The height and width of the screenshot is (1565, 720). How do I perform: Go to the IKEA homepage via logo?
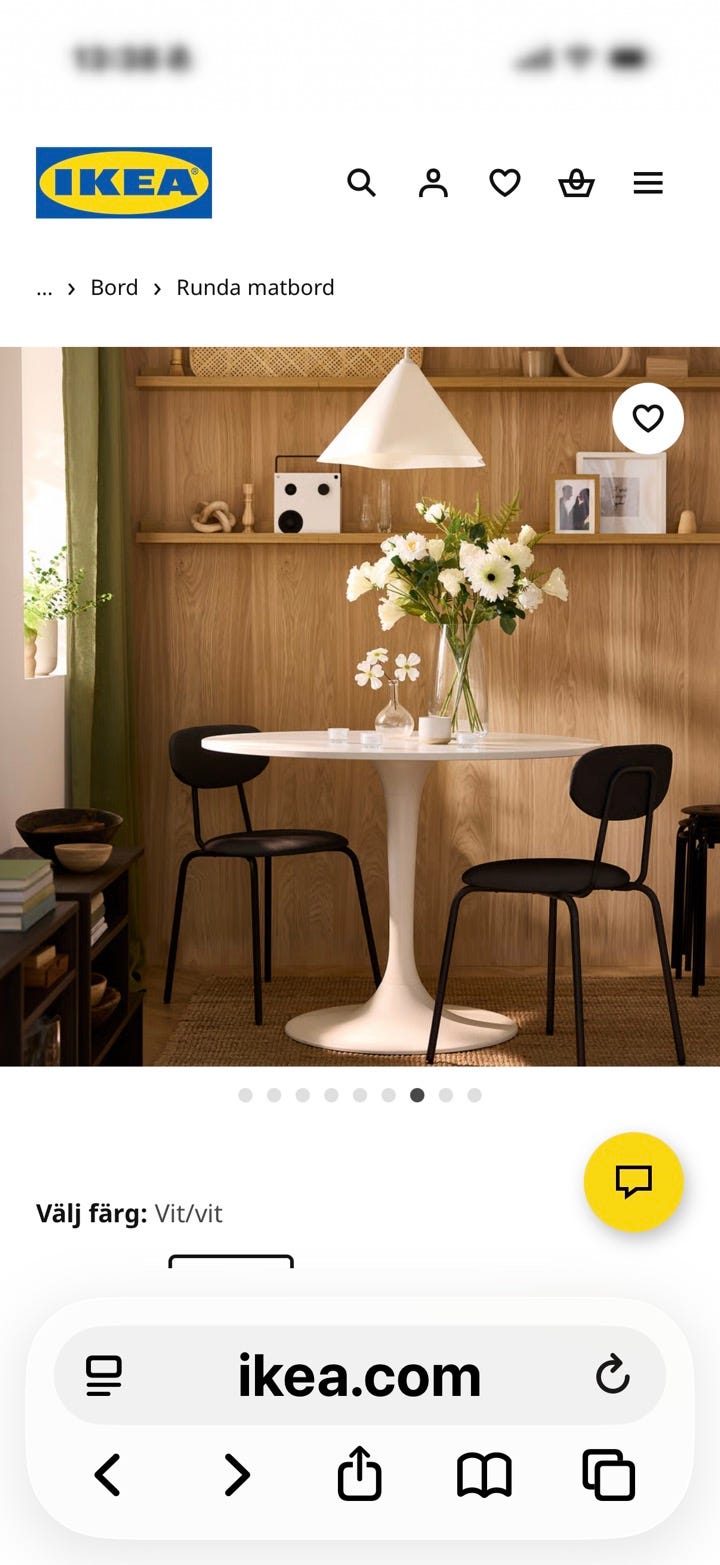pos(123,183)
